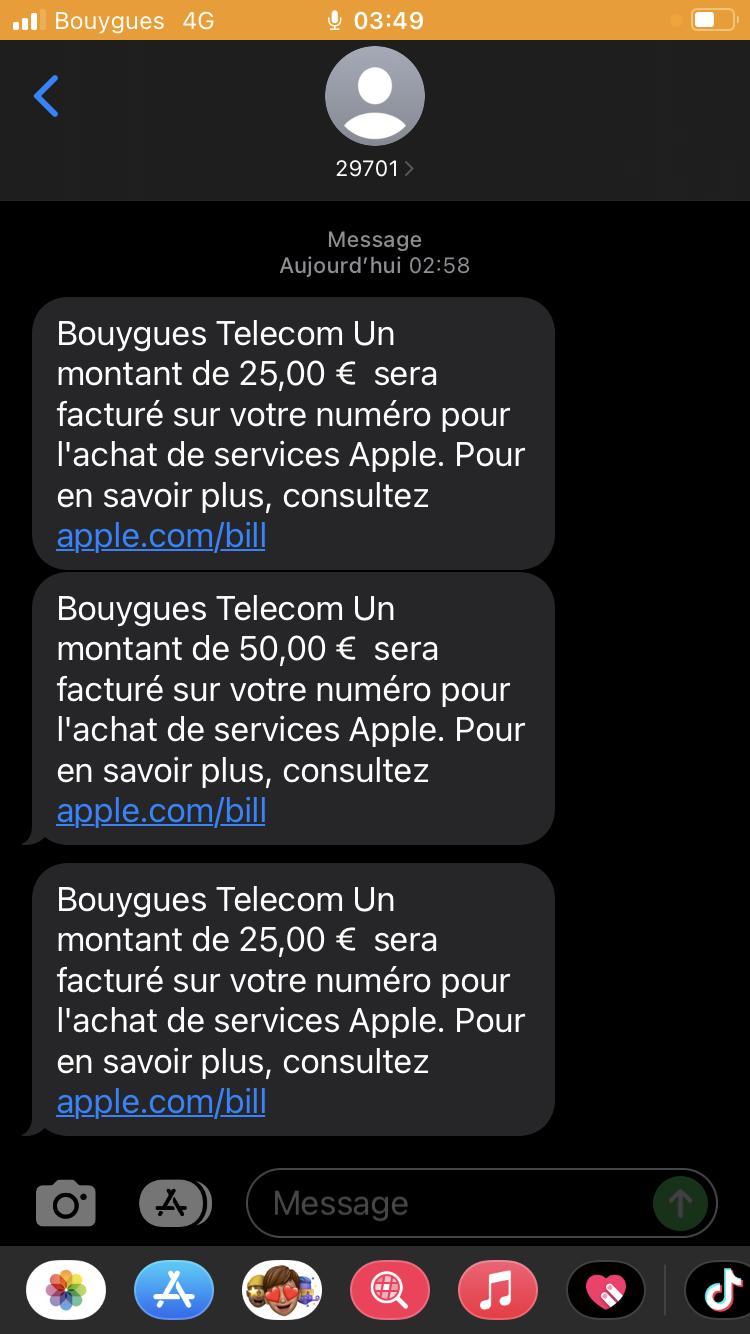
Task: Open Digital Touch heart app
Action: (x=606, y=1290)
